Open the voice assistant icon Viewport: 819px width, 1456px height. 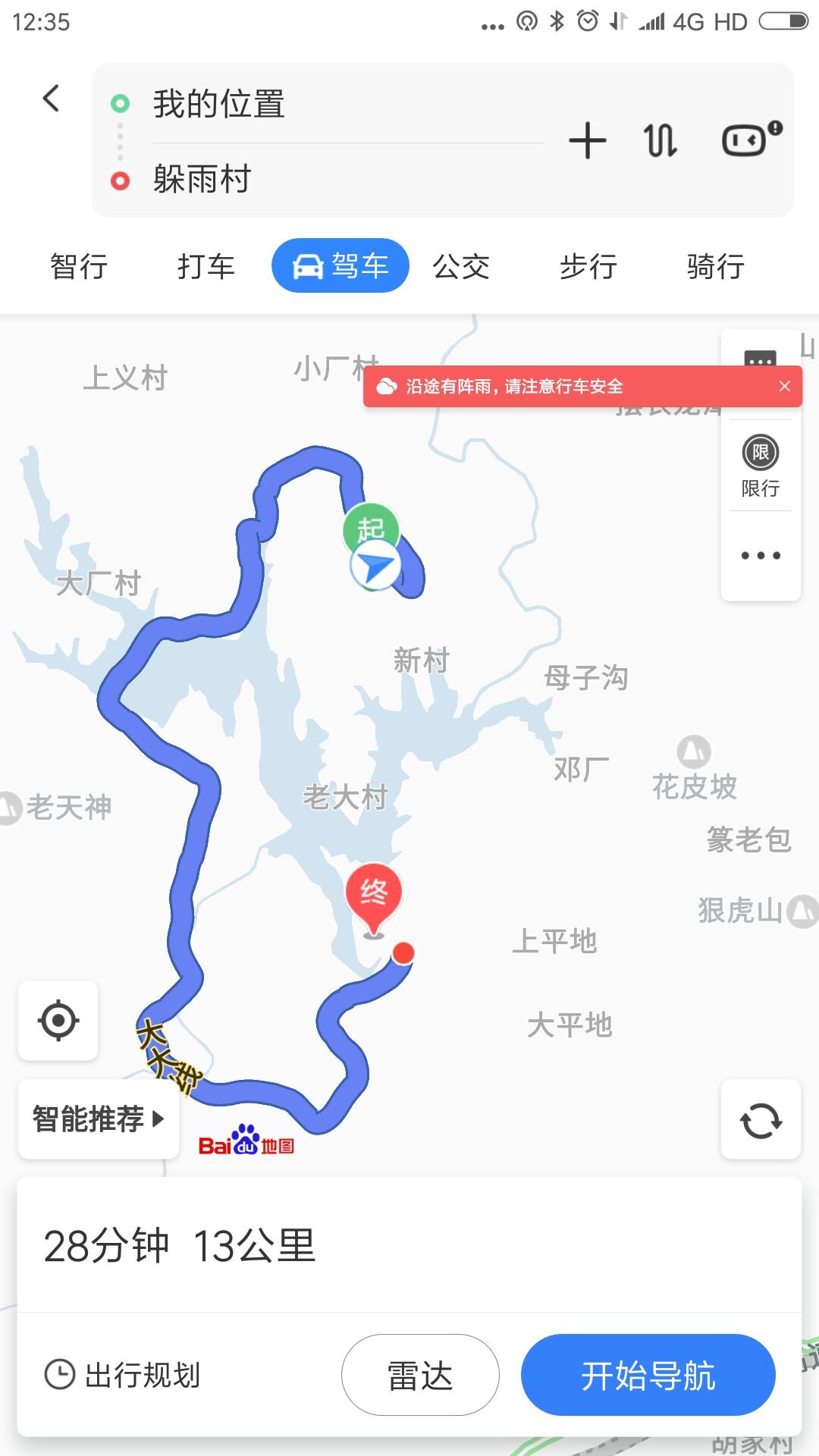tap(751, 140)
